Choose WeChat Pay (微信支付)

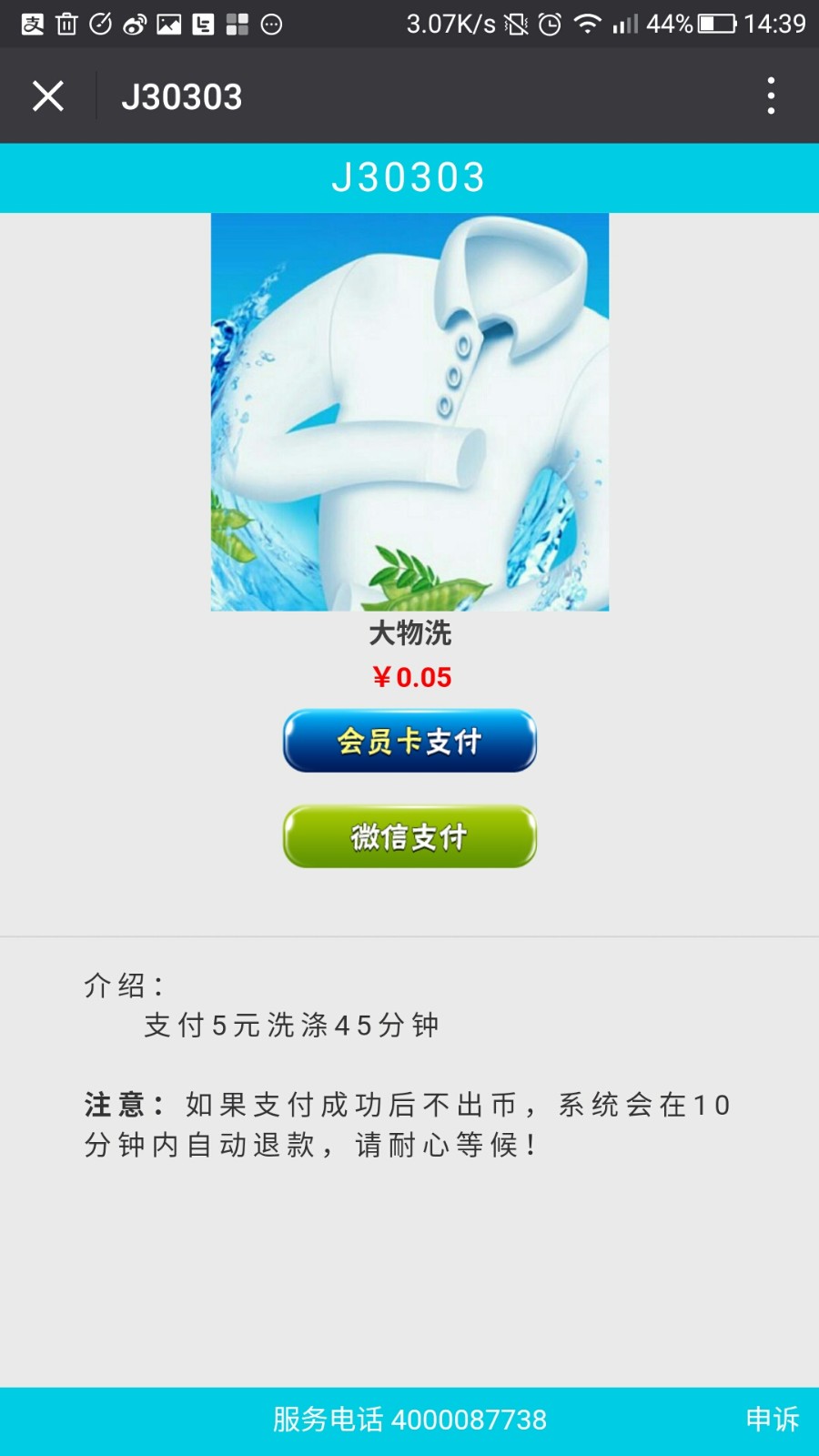click(x=409, y=836)
